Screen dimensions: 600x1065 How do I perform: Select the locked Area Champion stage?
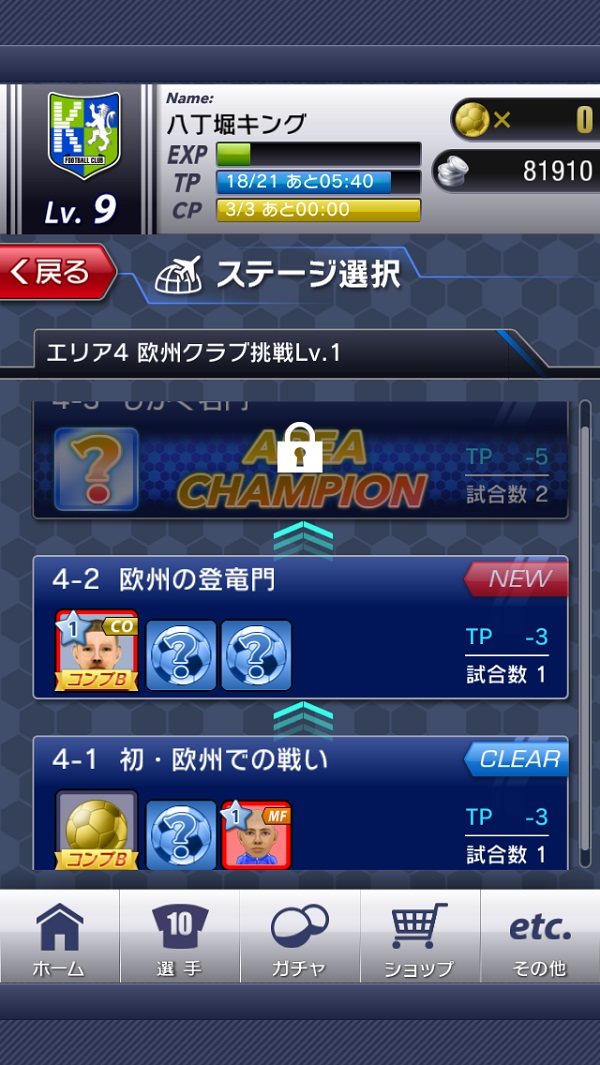click(x=300, y=460)
